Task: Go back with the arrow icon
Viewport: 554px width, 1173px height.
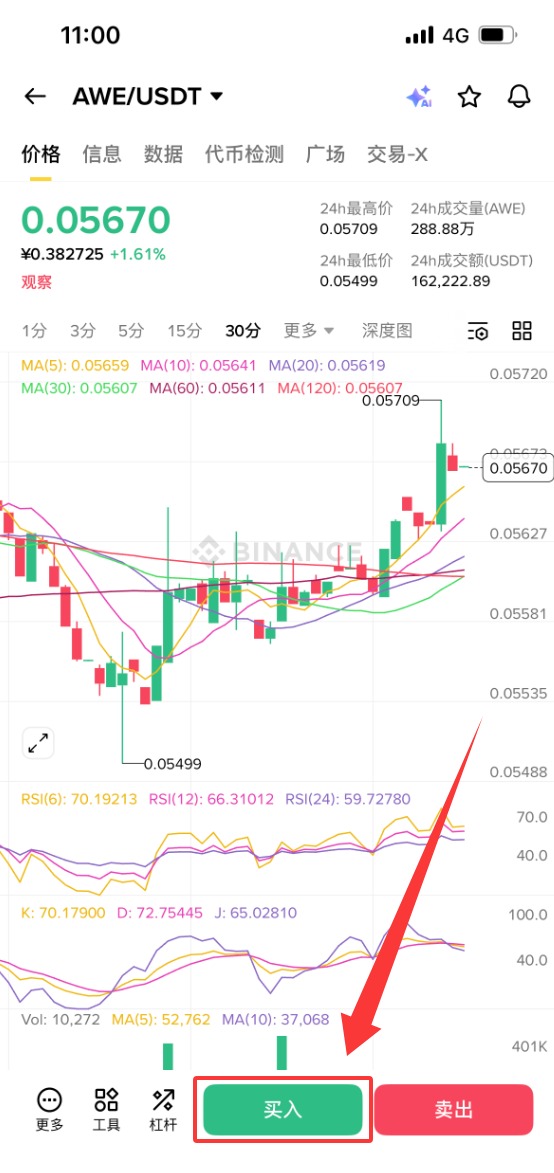Action: click(x=35, y=97)
